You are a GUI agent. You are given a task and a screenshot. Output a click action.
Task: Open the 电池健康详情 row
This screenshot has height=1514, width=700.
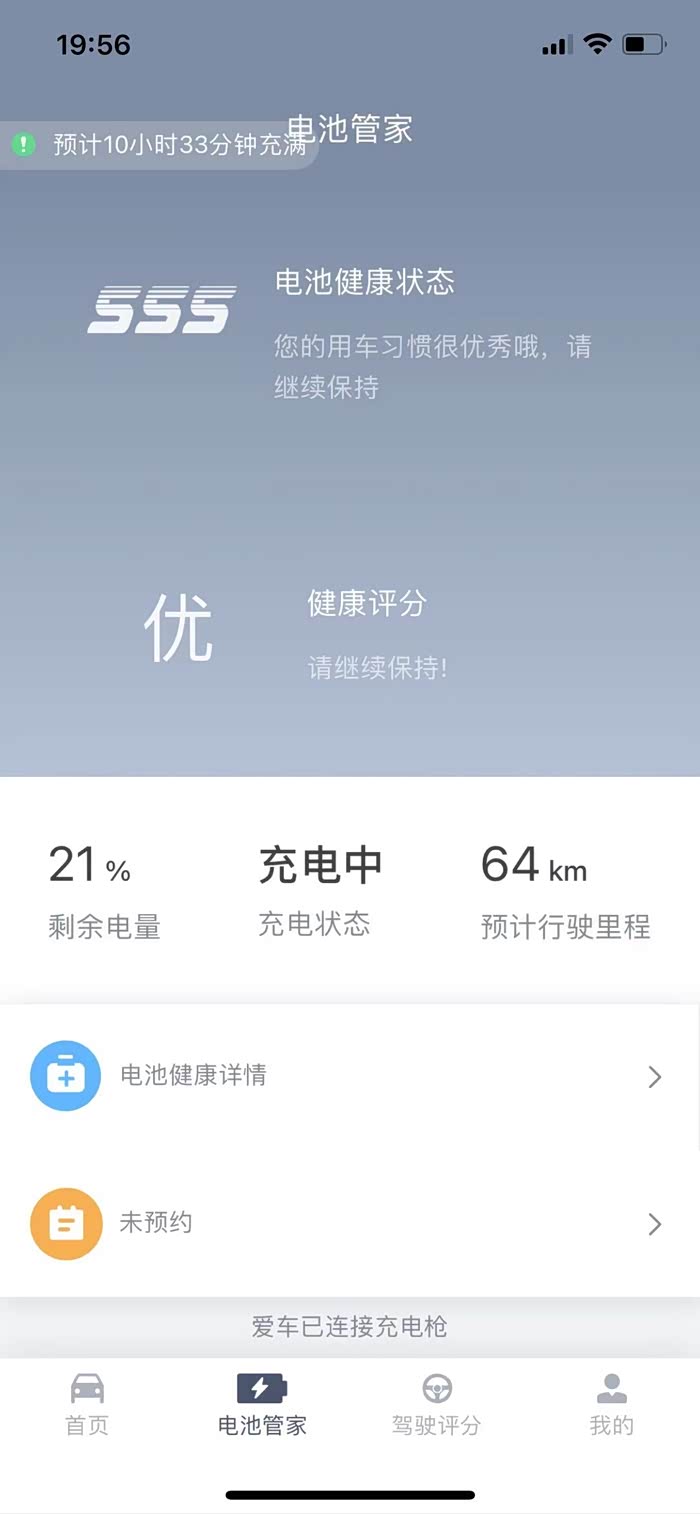348,1076
